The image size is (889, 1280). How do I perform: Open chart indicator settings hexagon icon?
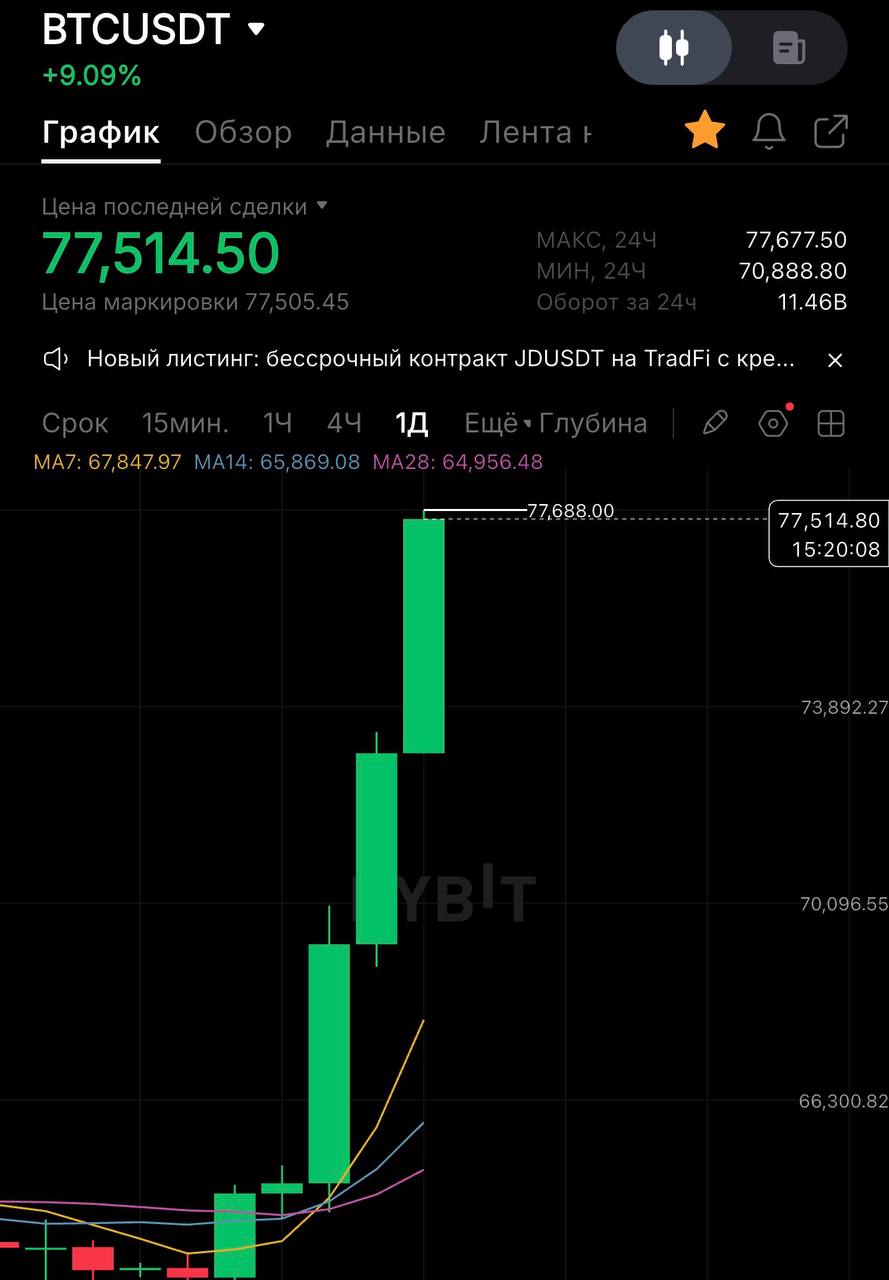point(773,423)
